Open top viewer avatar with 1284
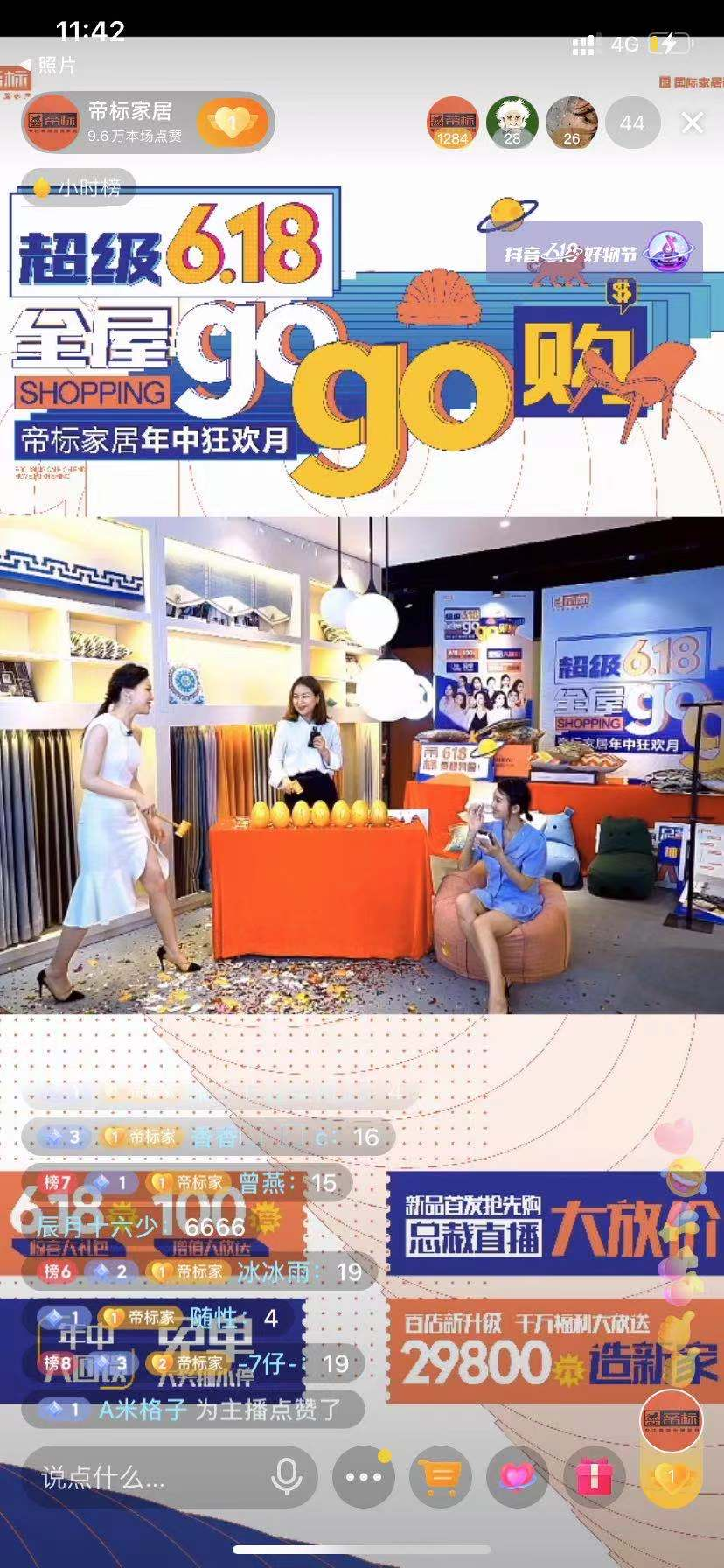Image resolution: width=724 pixels, height=1568 pixels. tap(451, 122)
